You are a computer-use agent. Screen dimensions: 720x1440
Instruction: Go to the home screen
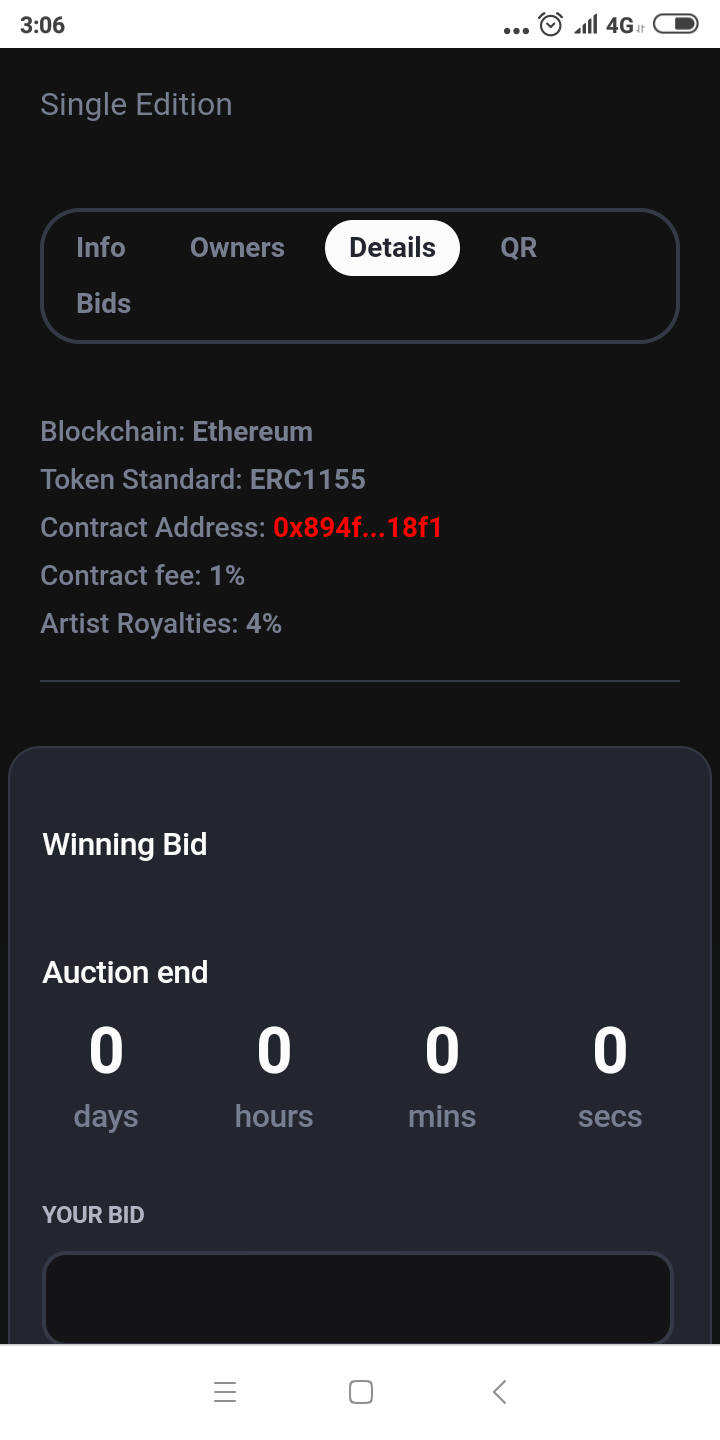(x=361, y=1392)
